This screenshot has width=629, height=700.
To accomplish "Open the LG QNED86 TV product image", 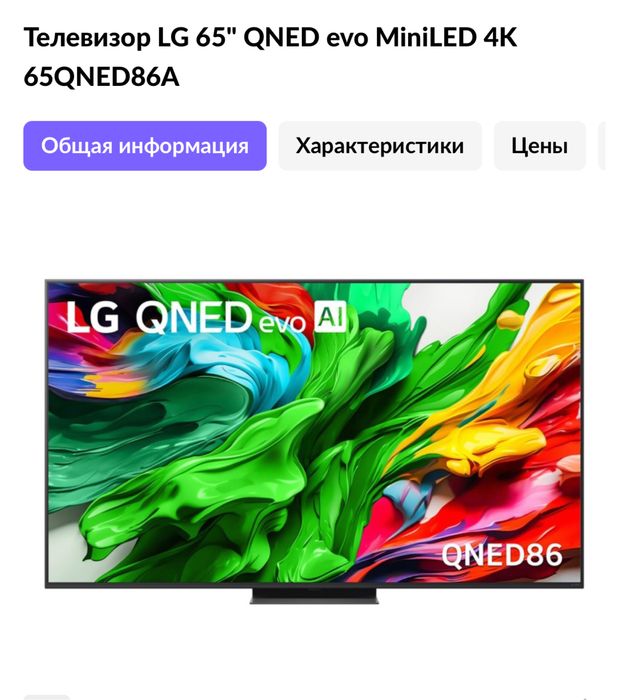I will [314, 440].
